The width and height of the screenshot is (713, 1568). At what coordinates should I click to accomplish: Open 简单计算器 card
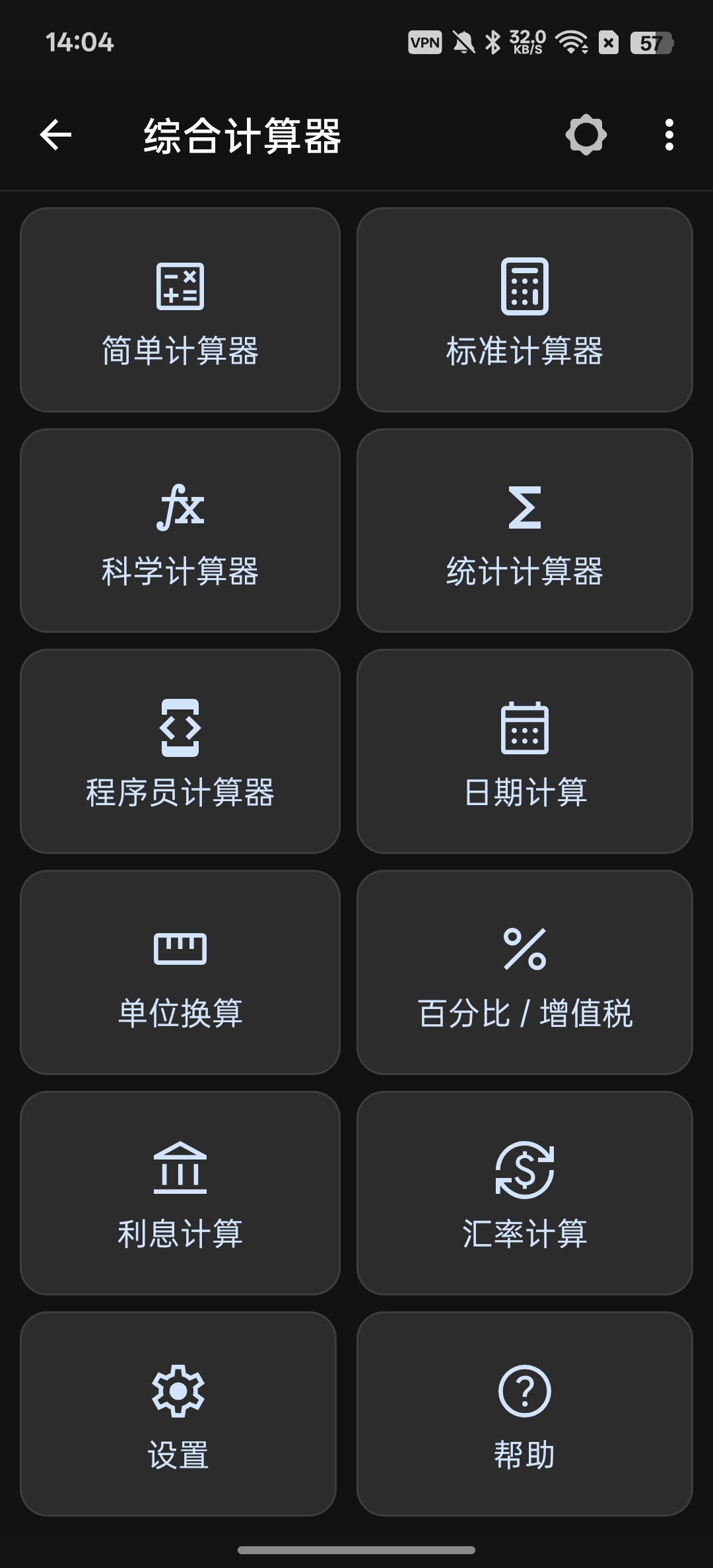coord(180,310)
